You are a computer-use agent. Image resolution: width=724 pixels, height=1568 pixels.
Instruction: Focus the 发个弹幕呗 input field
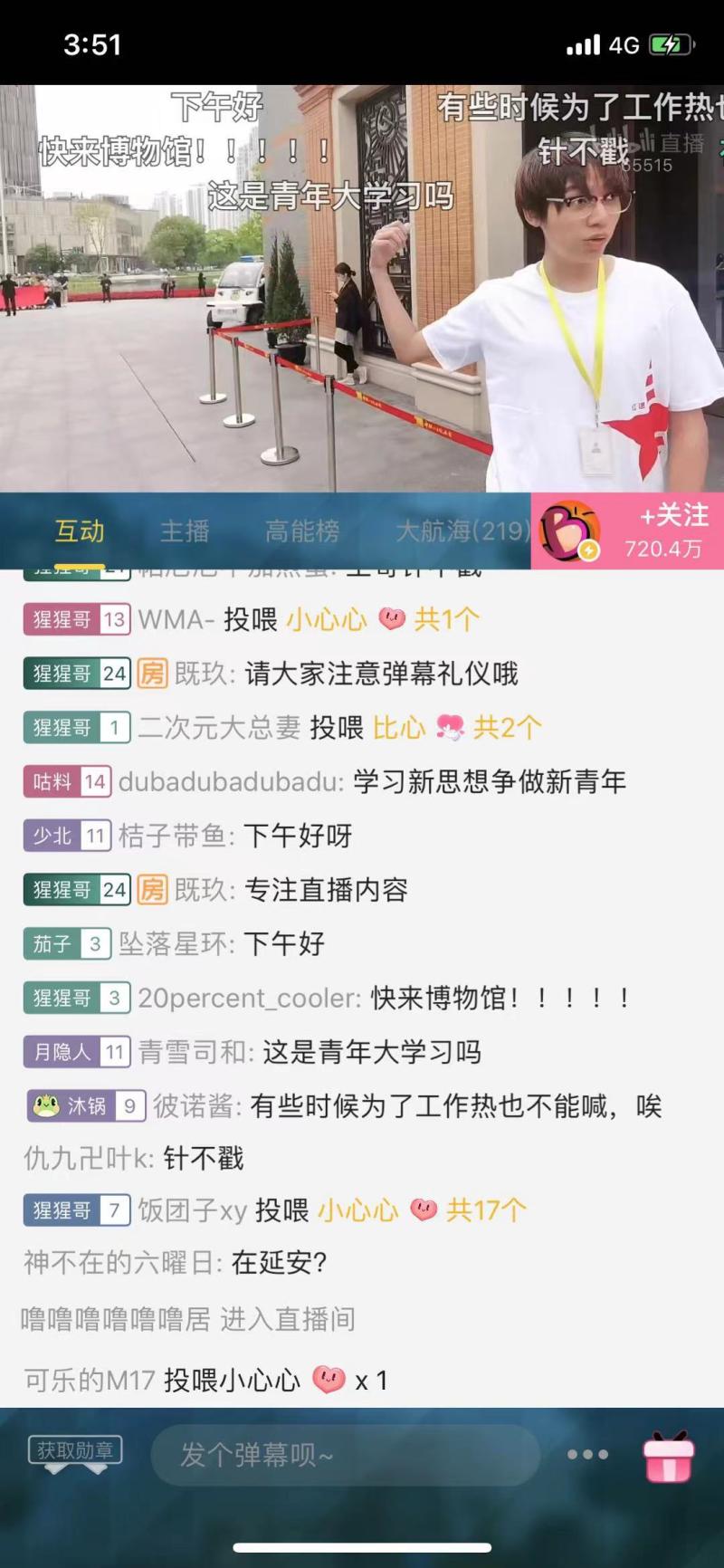pyautogui.click(x=346, y=1455)
